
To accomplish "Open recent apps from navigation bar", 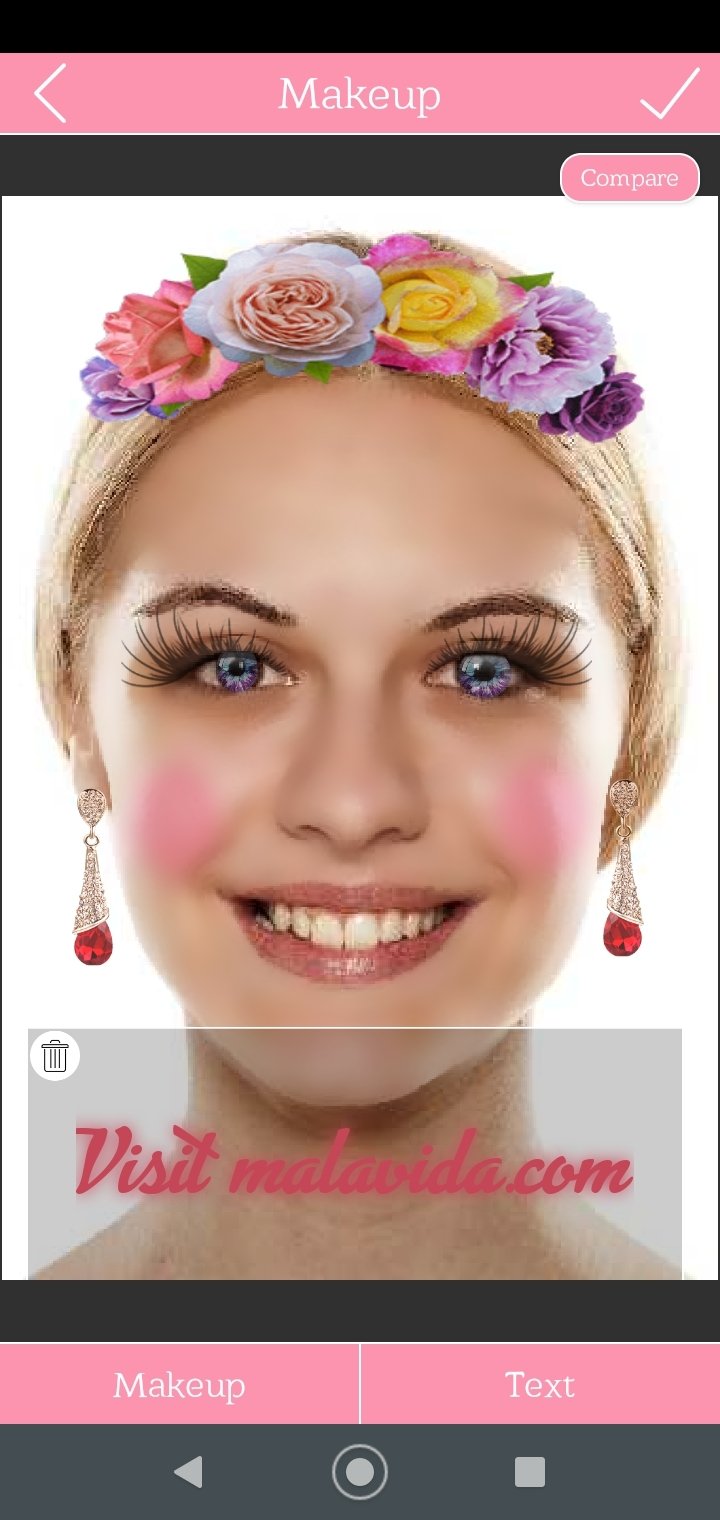I will point(530,1471).
